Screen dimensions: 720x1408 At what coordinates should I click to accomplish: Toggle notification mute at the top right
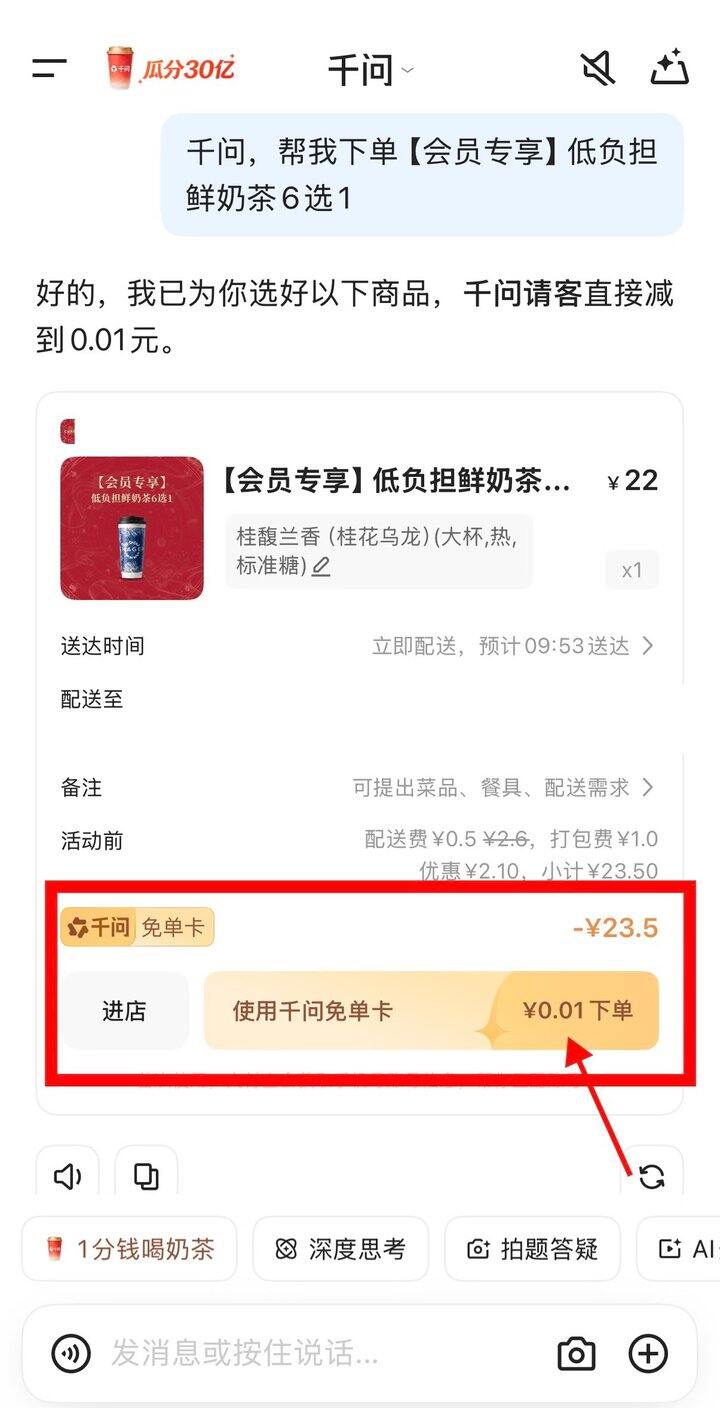(597, 68)
